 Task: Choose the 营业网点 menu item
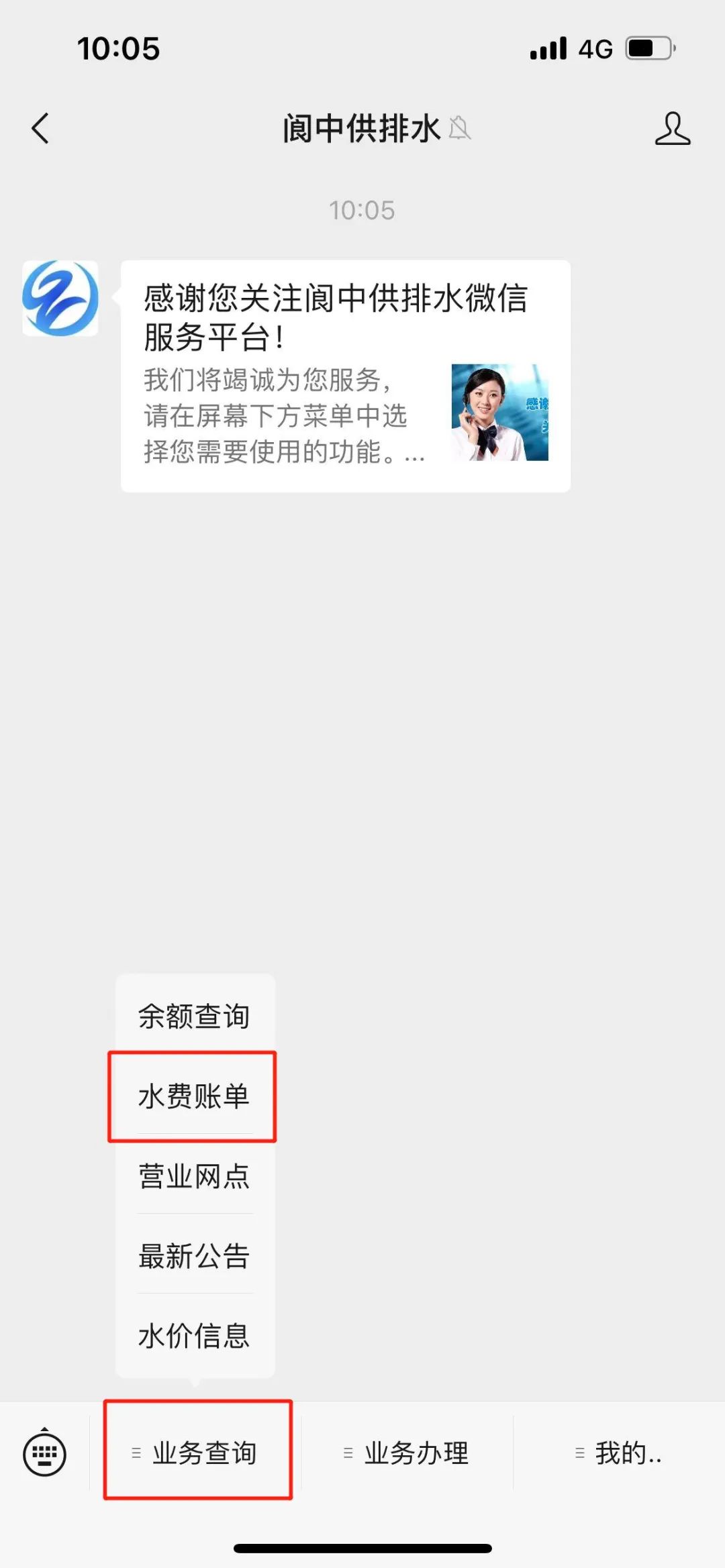tap(194, 1175)
